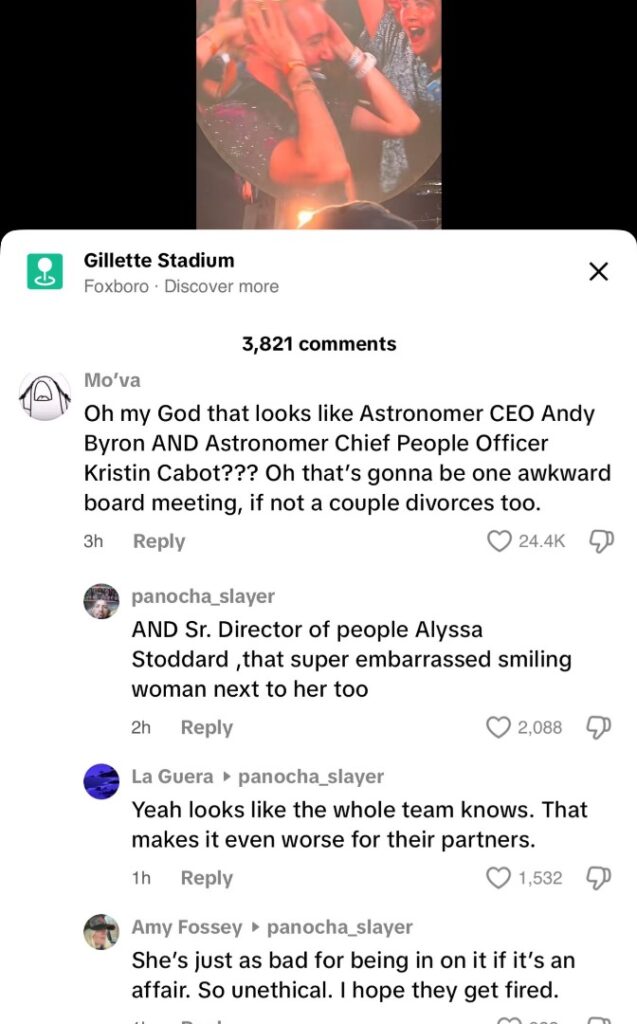
Task: Like La Guera's comment
Action: coord(499,878)
